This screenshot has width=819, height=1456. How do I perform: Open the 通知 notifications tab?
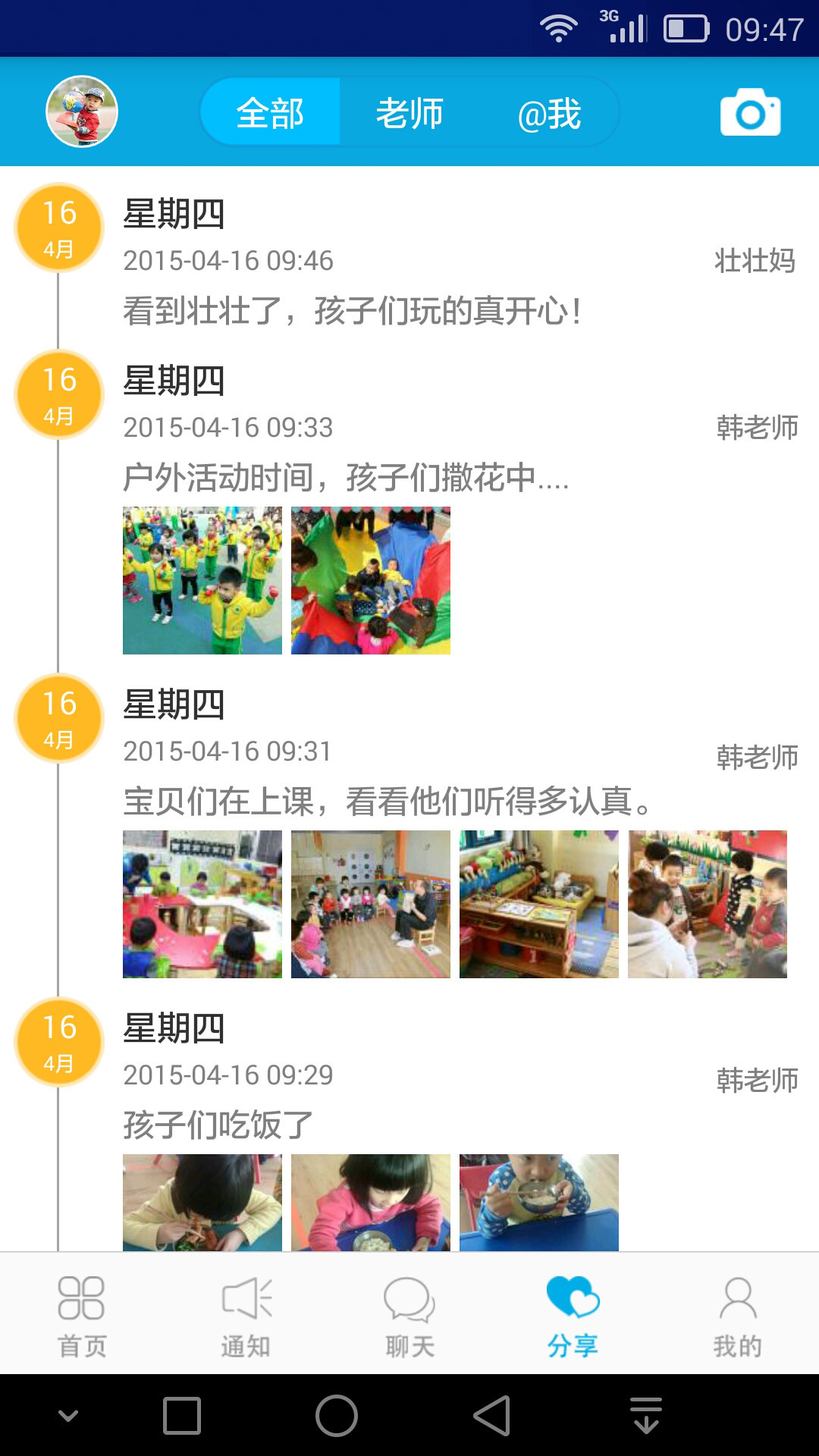coord(246,1314)
